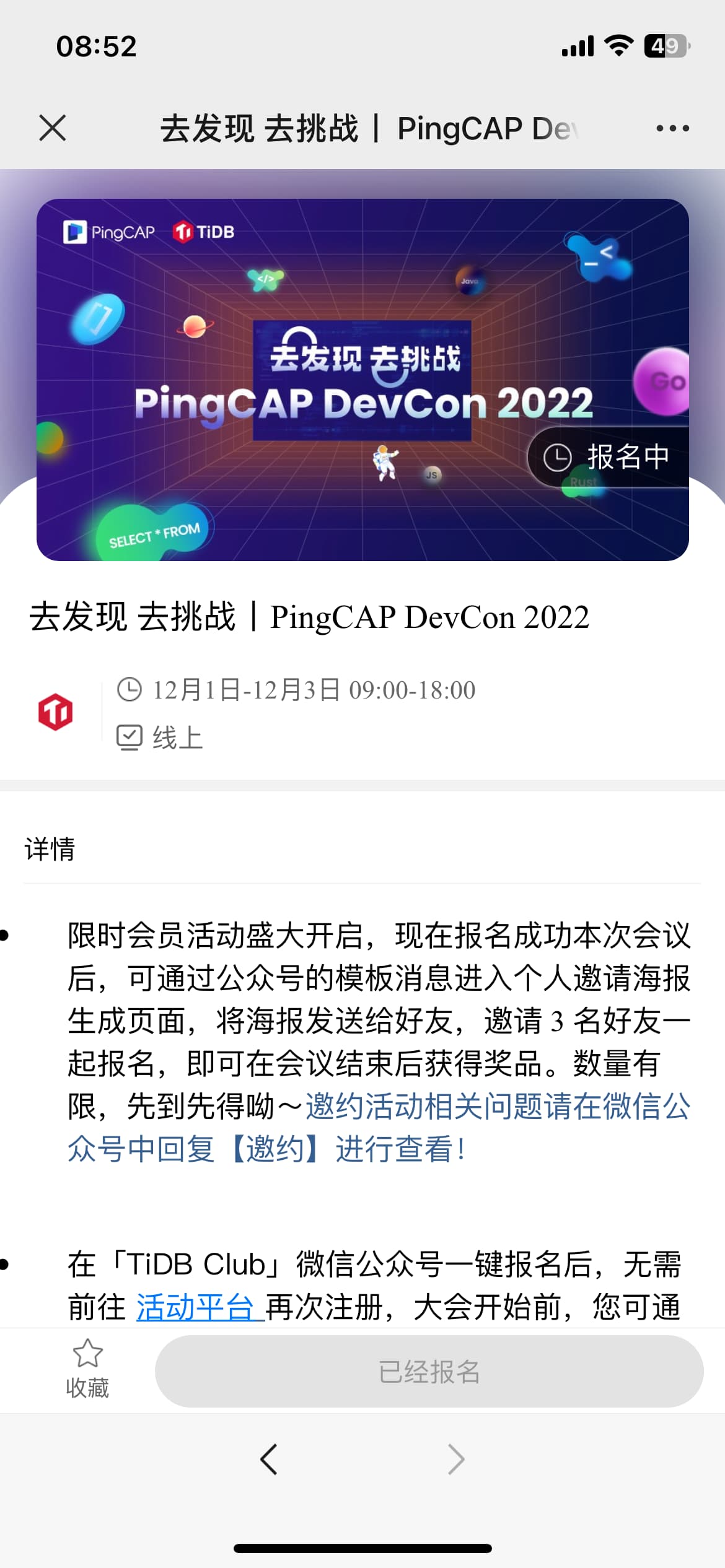Go forward with the browser forward arrow
Screen dimensions: 725x1568
tap(456, 1459)
